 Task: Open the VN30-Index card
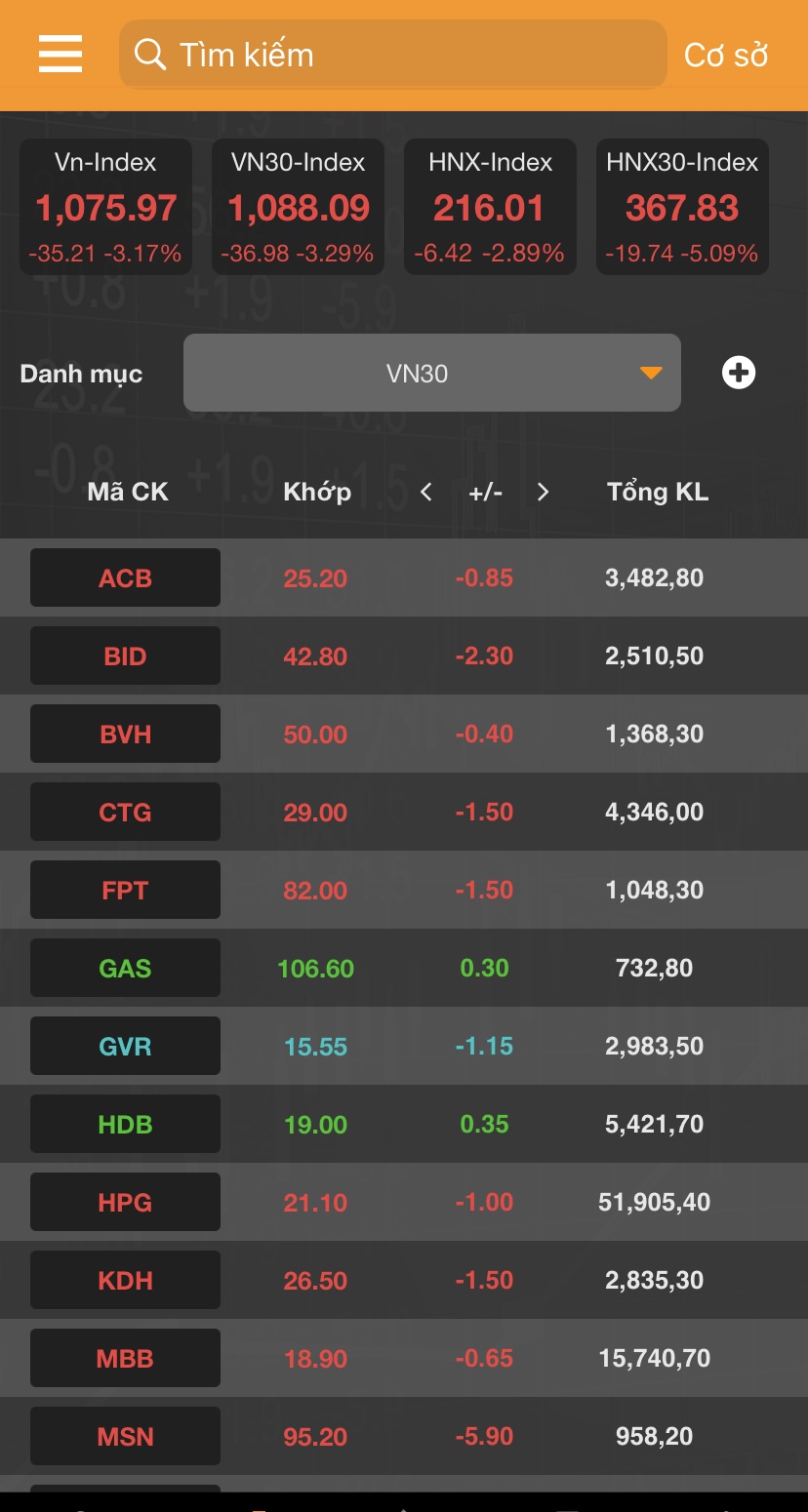[298, 207]
